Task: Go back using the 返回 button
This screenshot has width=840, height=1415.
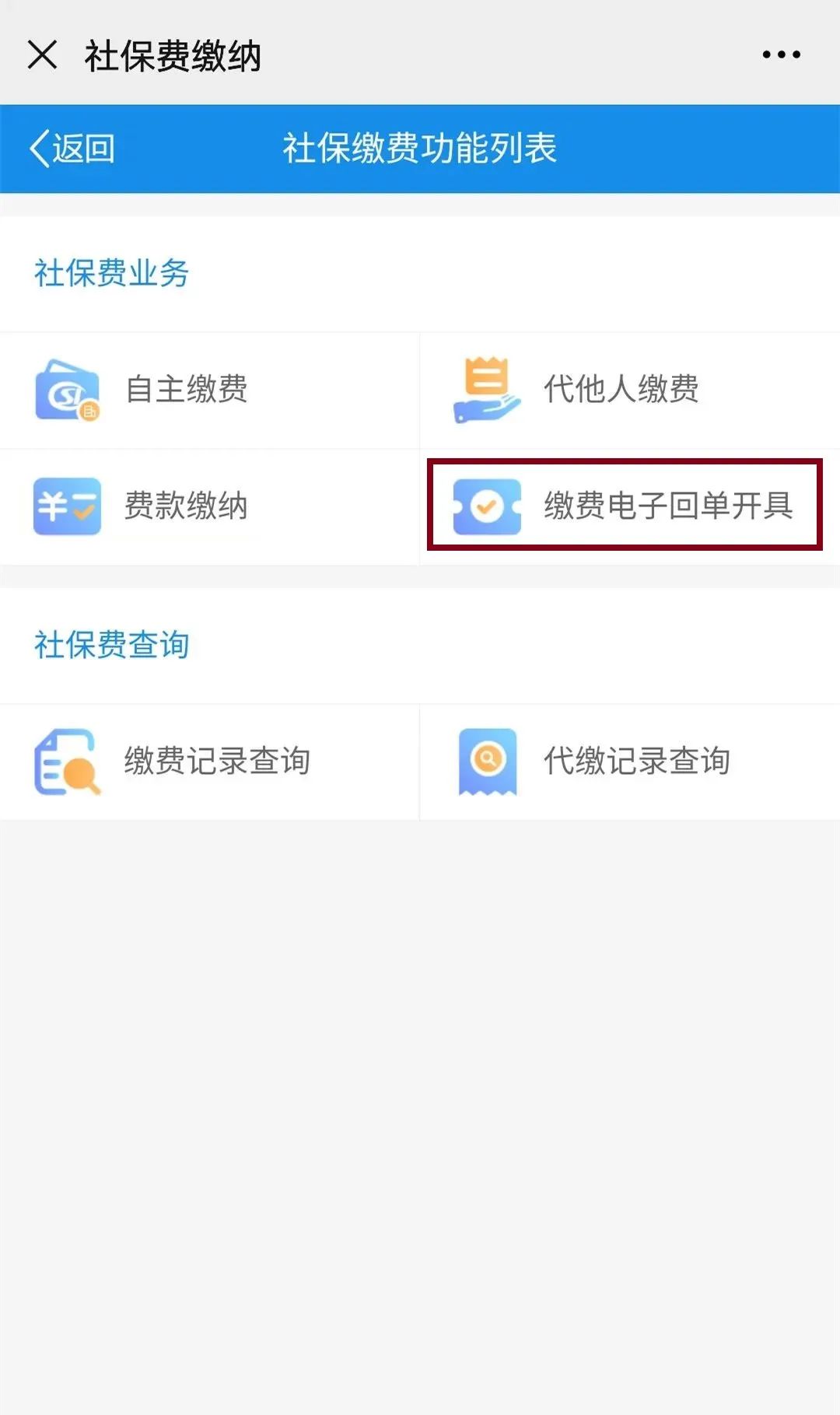Action: 72,148
